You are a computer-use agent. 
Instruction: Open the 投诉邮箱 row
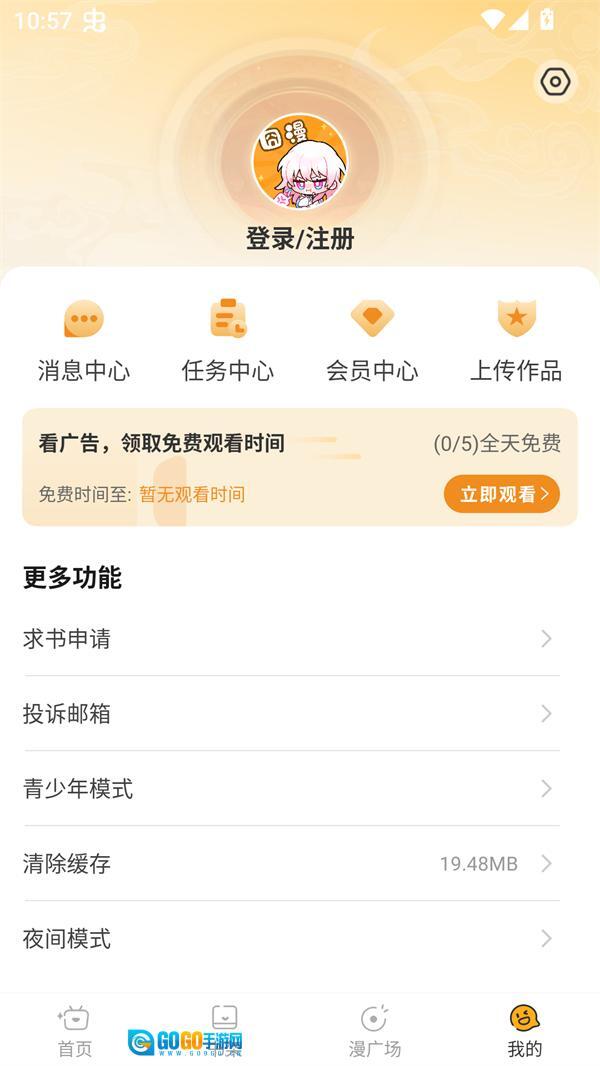point(290,713)
